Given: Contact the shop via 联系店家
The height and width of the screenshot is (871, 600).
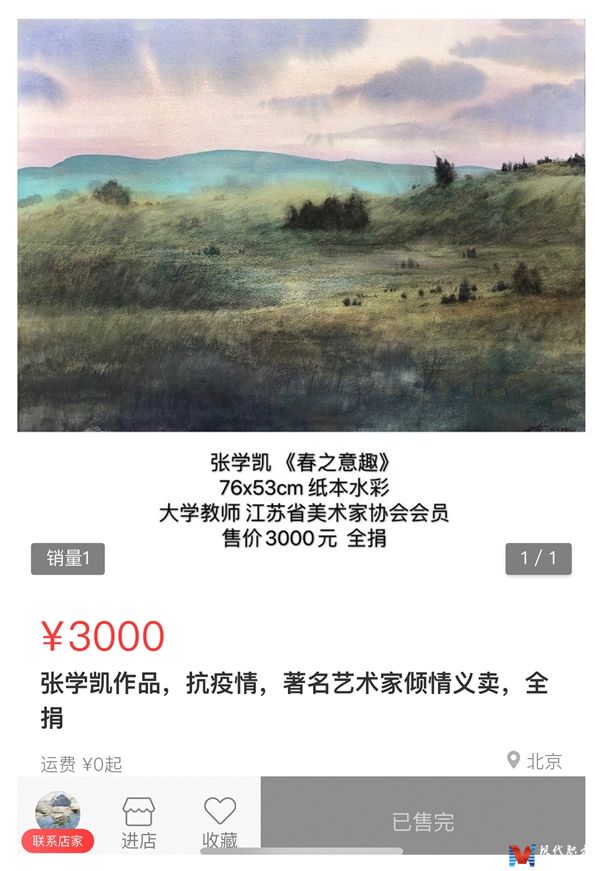Looking at the screenshot, I should coord(58,821).
